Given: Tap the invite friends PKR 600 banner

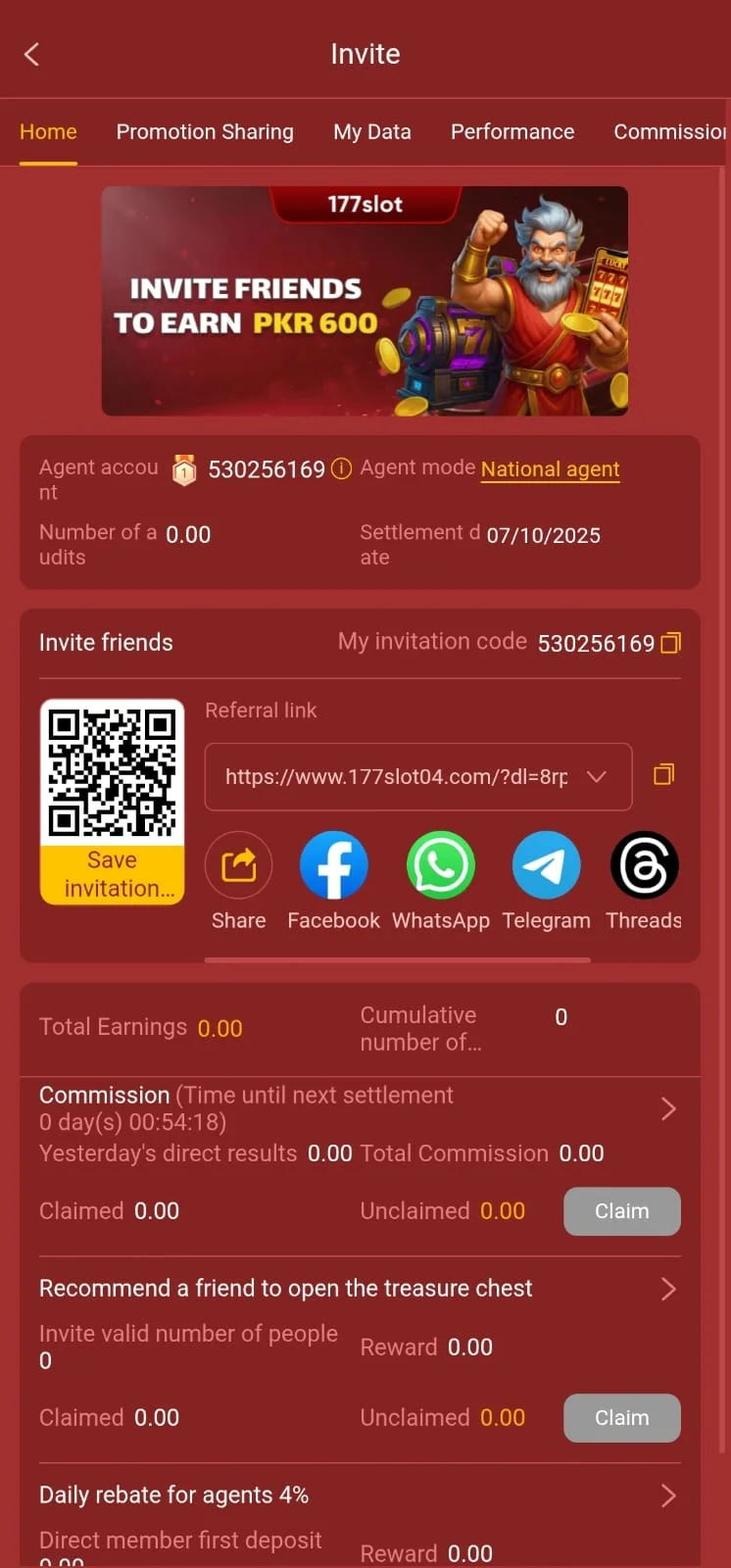Looking at the screenshot, I should 365,301.
